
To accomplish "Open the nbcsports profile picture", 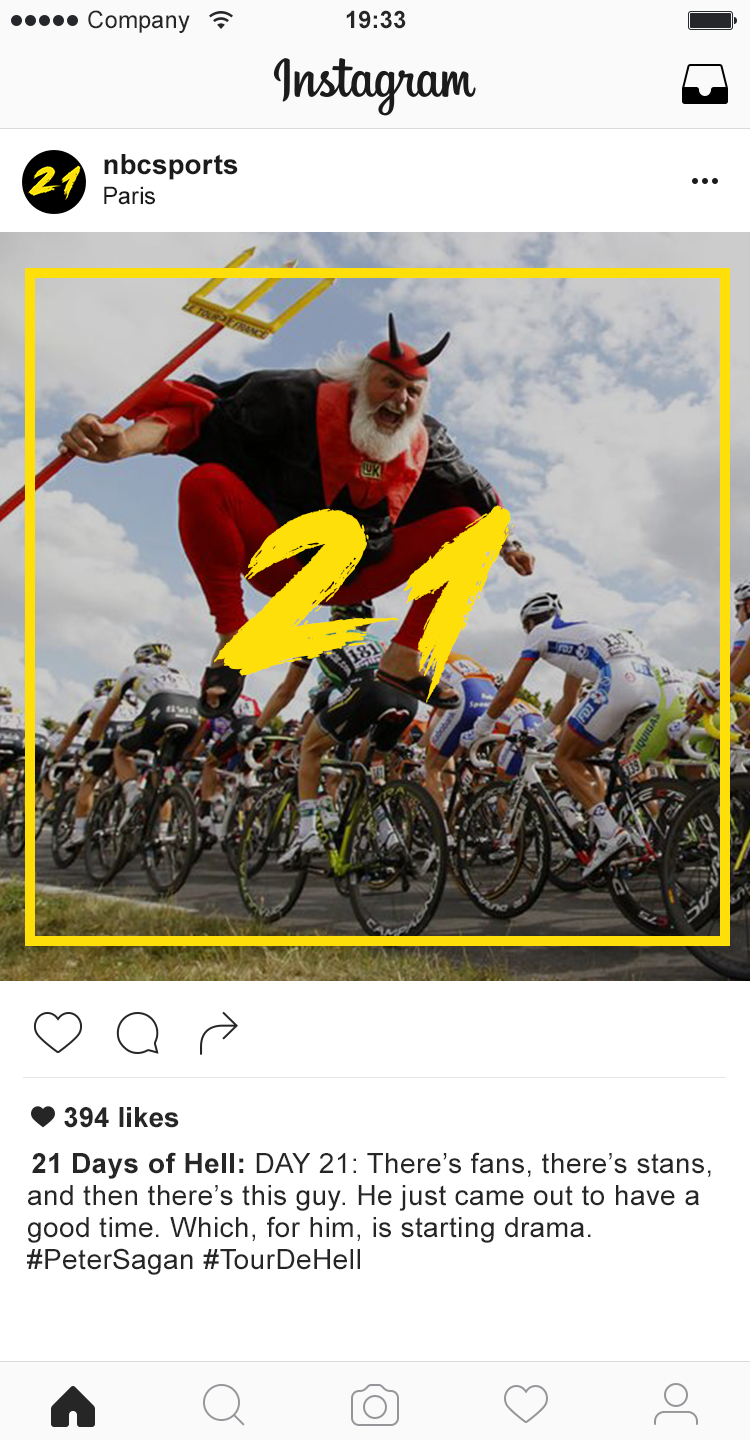I will [54, 182].
